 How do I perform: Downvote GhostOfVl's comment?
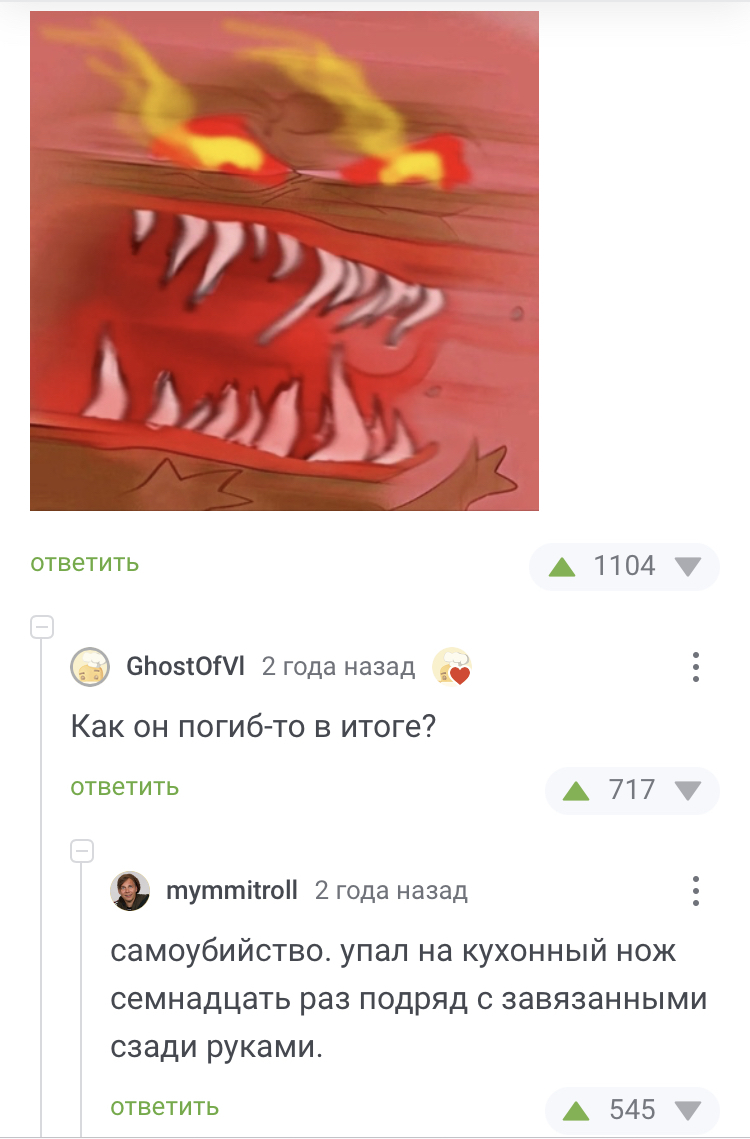[688, 791]
